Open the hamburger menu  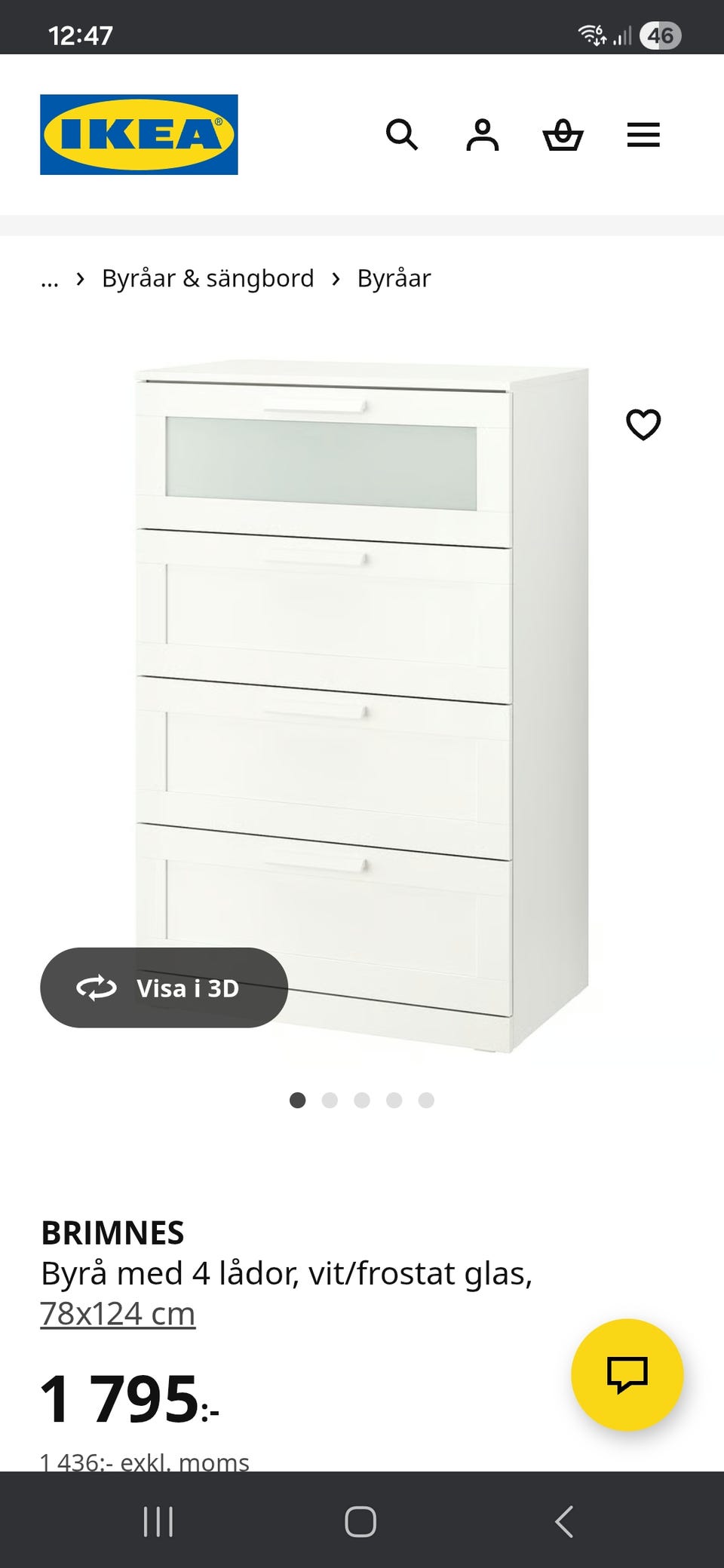point(643,135)
